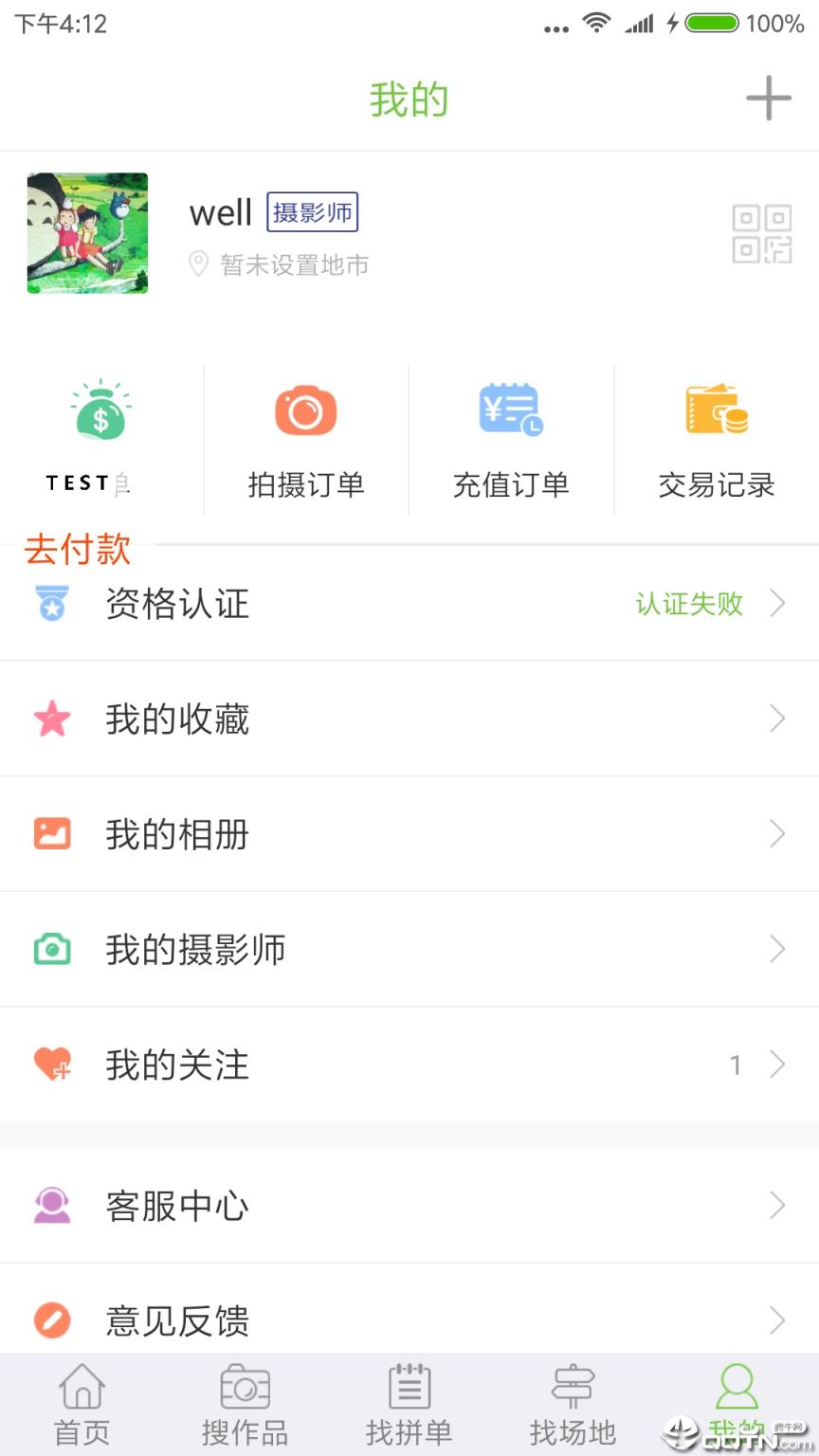Tap the plus button at top right
Screen dimensions: 819x1456
[769, 97]
